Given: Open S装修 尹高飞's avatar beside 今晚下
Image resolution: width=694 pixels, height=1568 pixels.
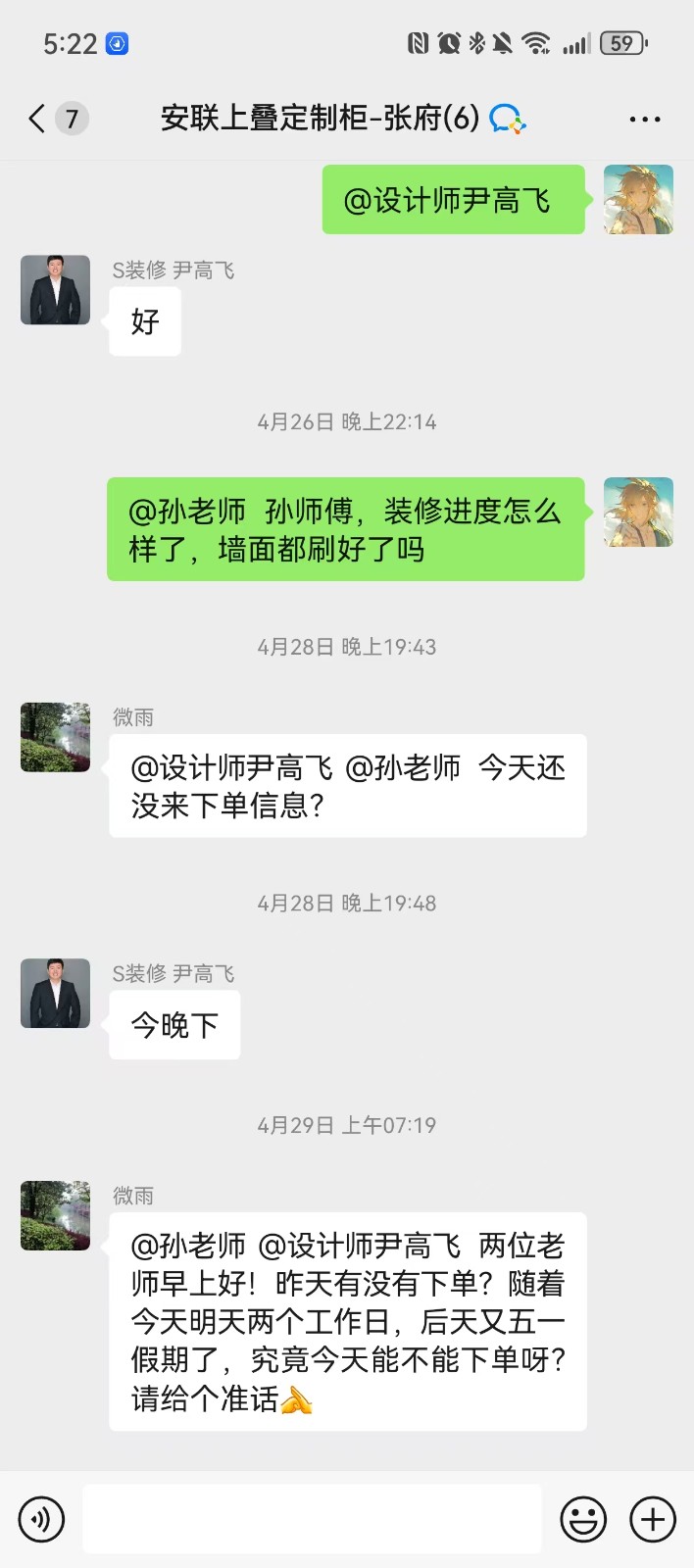Looking at the screenshot, I should pyautogui.click(x=55, y=993).
